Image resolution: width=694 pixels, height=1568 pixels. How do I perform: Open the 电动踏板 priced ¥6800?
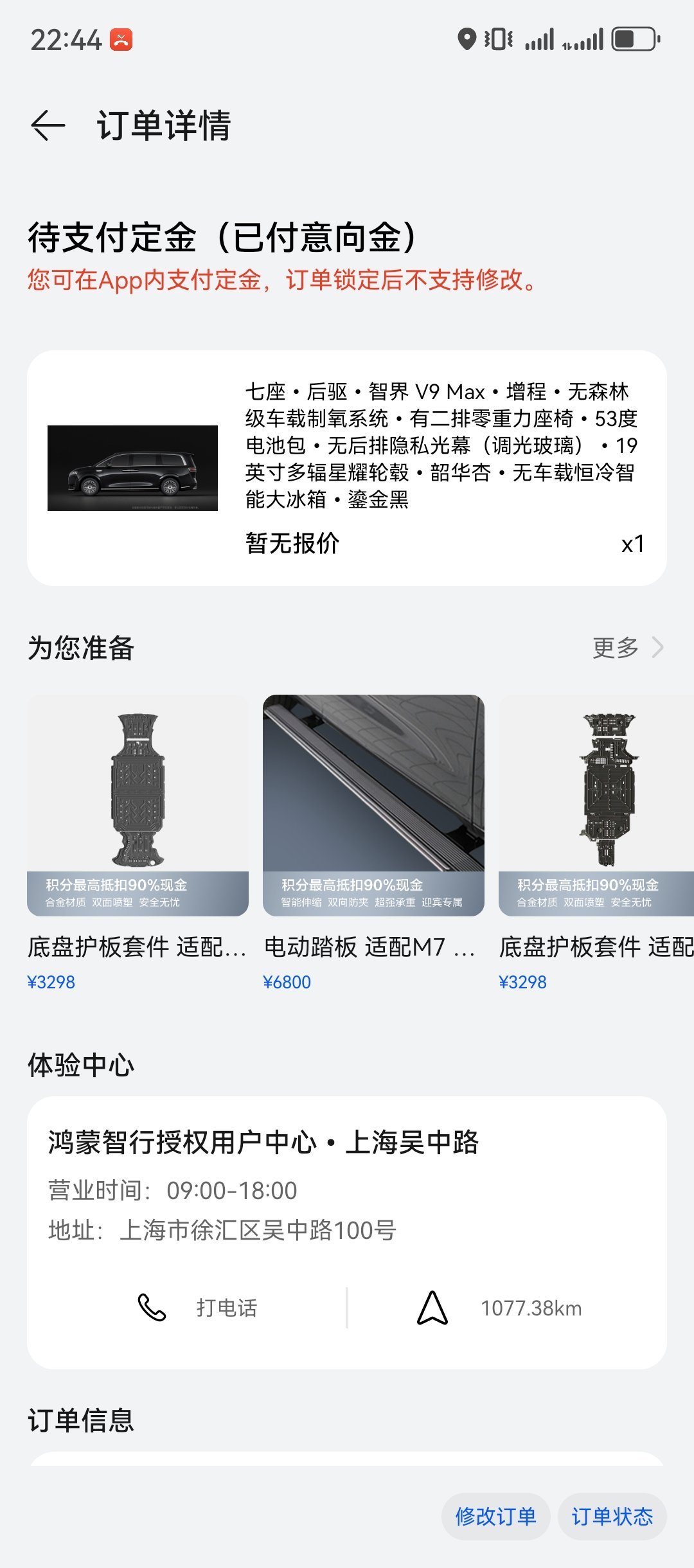pos(373,835)
